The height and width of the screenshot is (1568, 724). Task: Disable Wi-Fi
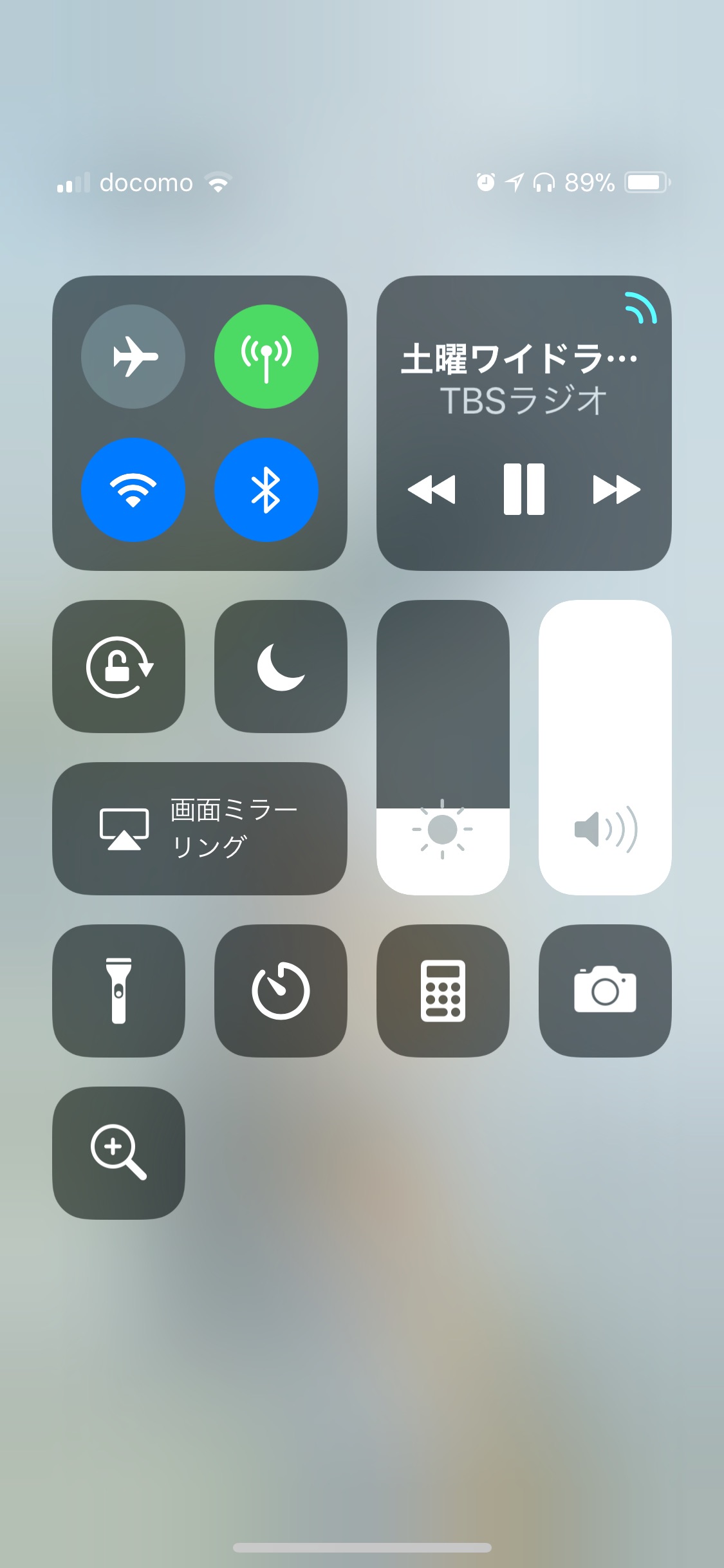[133, 490]
